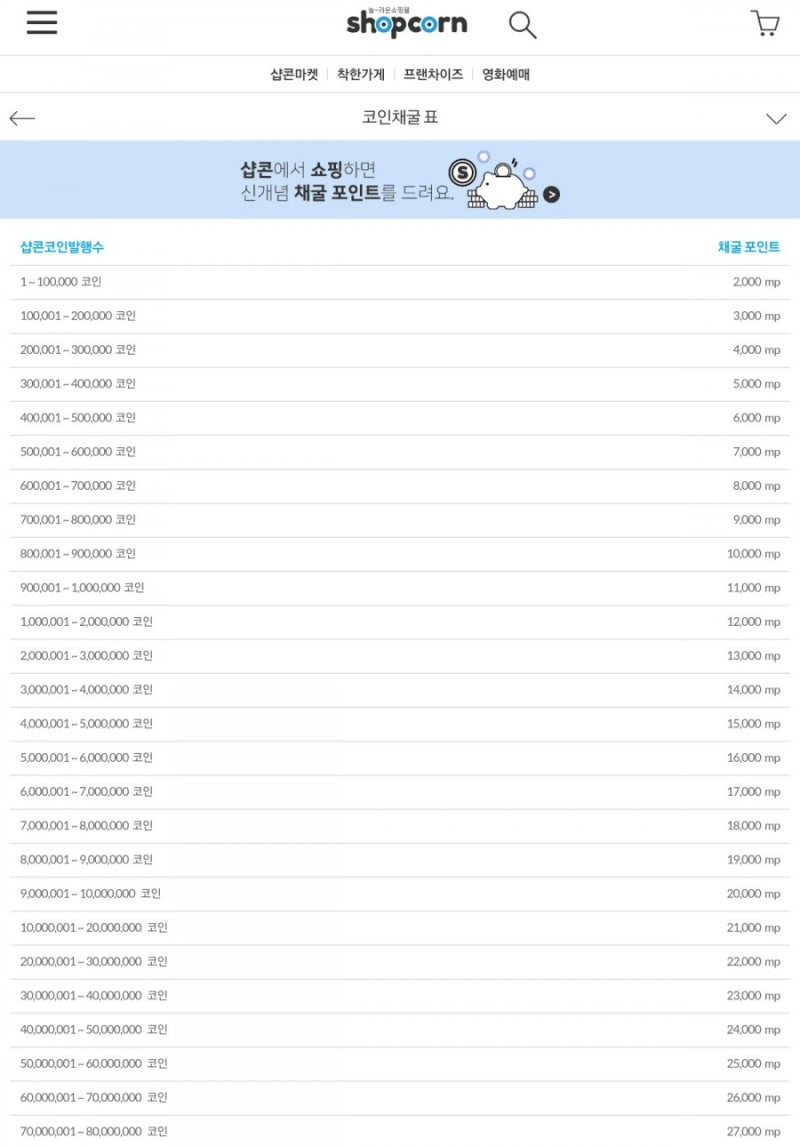Sort by the 채굴 포인트 column header
Viewport: 800px width, 1147px height.
tap(749, 245)
